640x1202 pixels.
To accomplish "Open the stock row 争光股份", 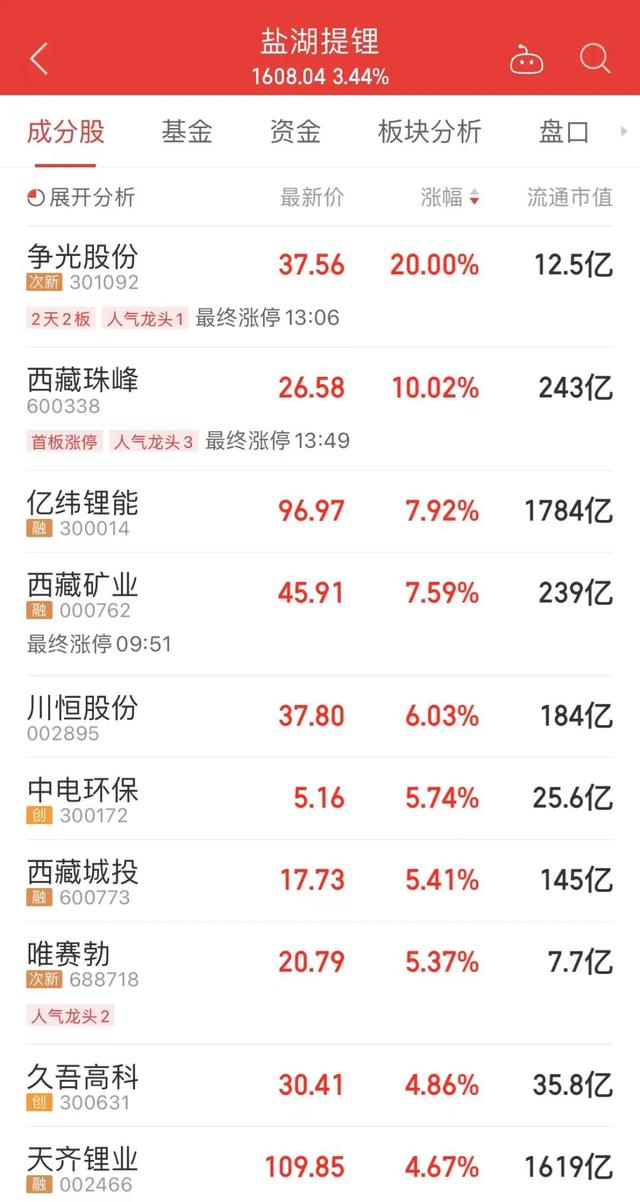I will pos(320,287).
